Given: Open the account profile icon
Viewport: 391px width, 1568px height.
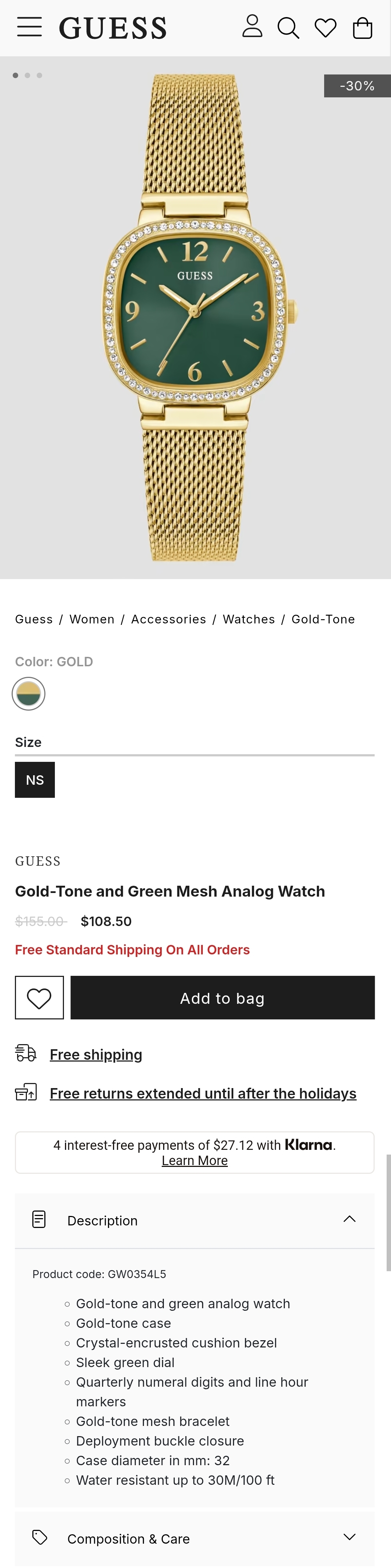Looking at the screenshot, I should point(252,27).
